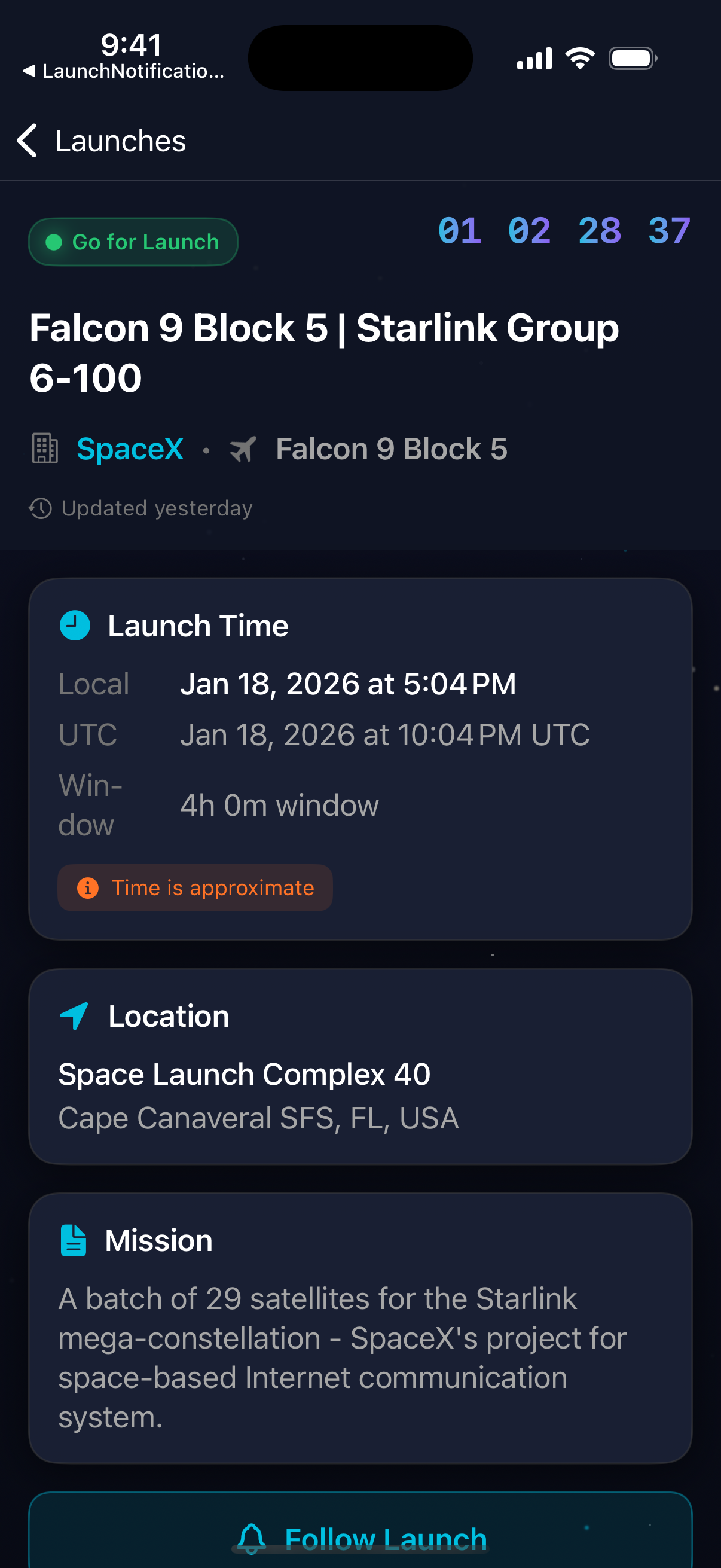The height and width of the screenshot is (1568, 721).
Task: Toggle the Go for Launch status badge
Action: coord(133,241)
